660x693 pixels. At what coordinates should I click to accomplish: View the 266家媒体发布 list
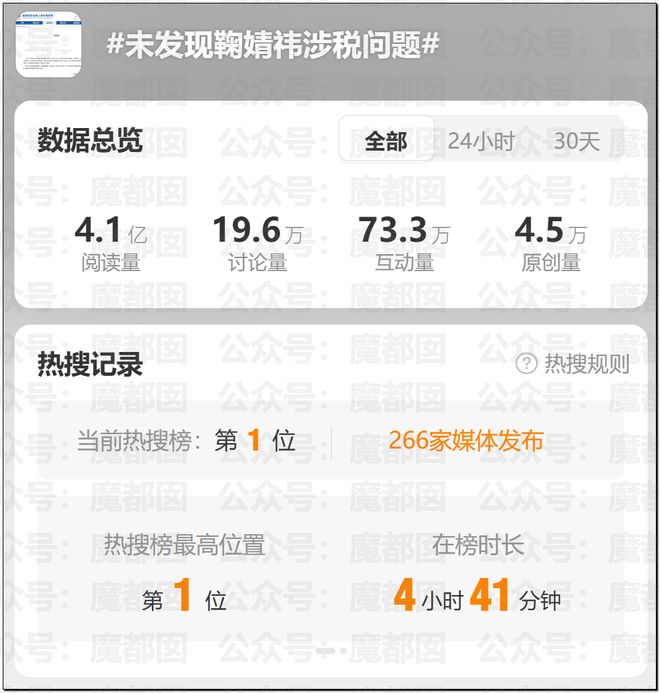pos(465,440)
